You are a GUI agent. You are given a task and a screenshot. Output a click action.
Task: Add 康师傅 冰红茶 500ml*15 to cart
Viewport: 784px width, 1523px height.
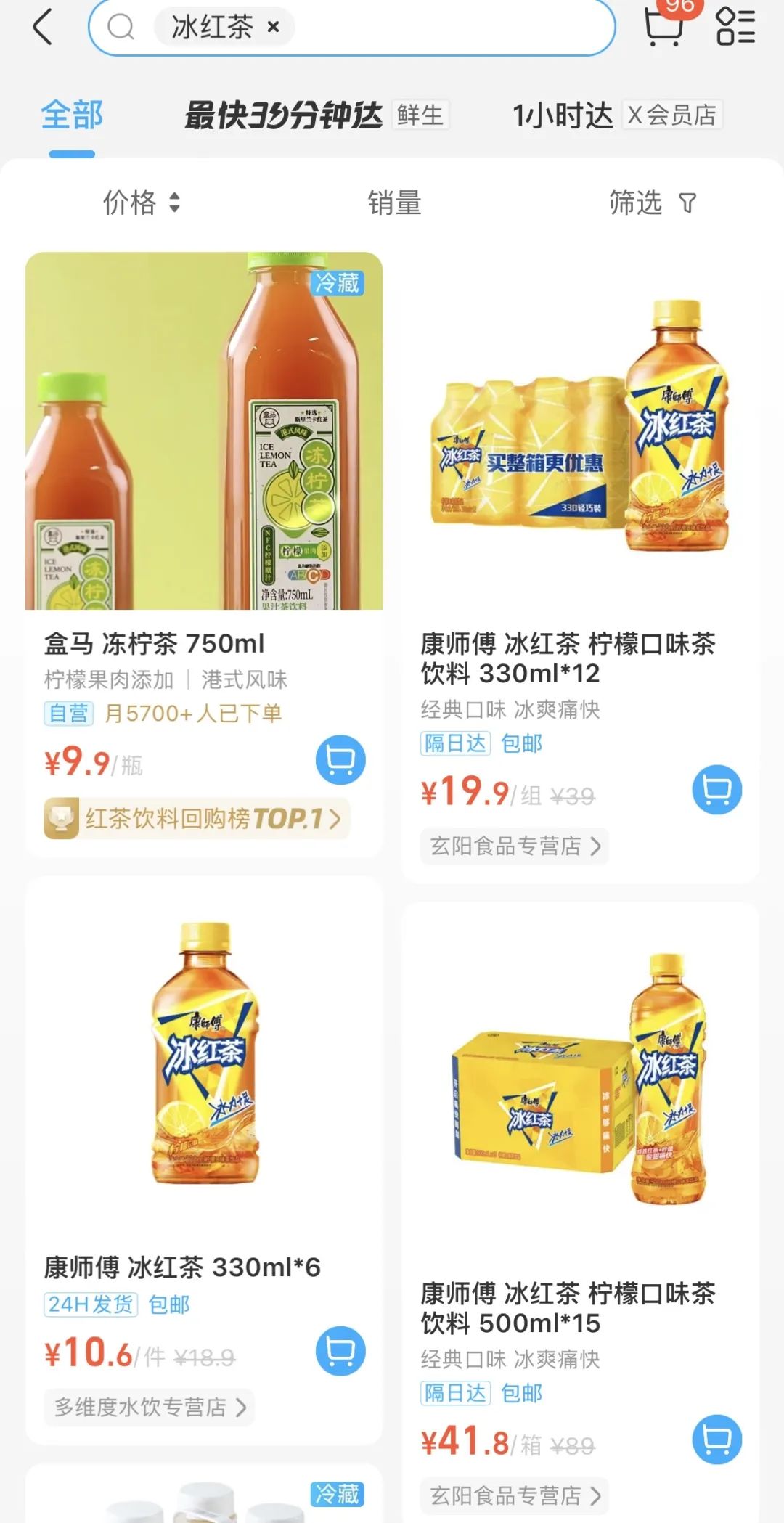(717, 1440)
